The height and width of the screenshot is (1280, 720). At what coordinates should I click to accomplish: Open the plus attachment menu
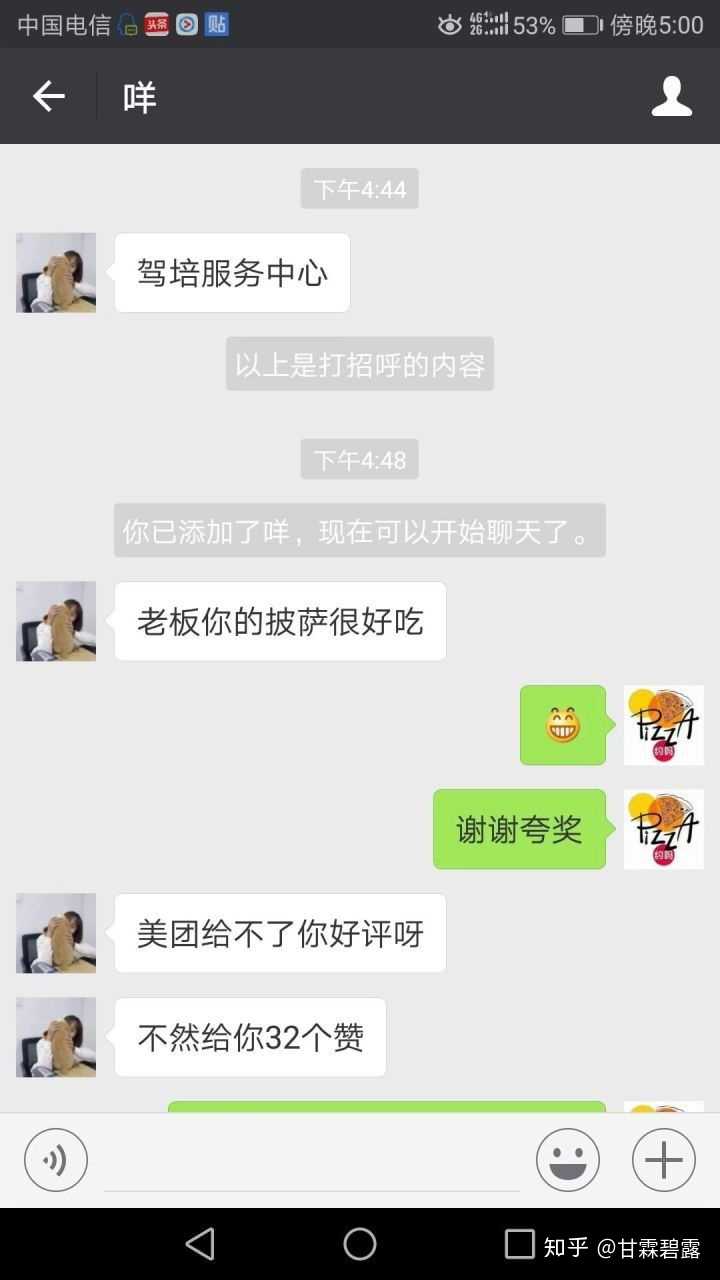click(x=663, y=1160)
